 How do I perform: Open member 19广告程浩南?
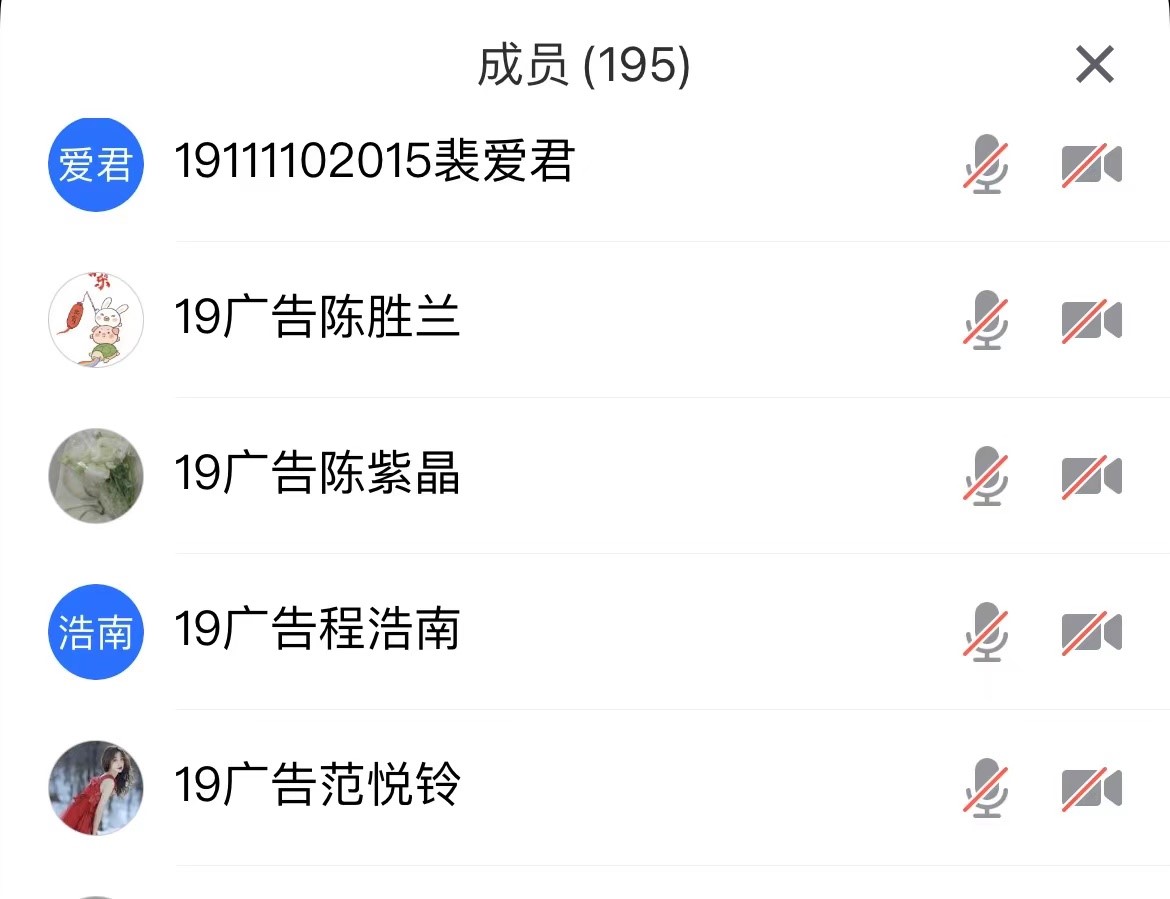coord(317,631)
